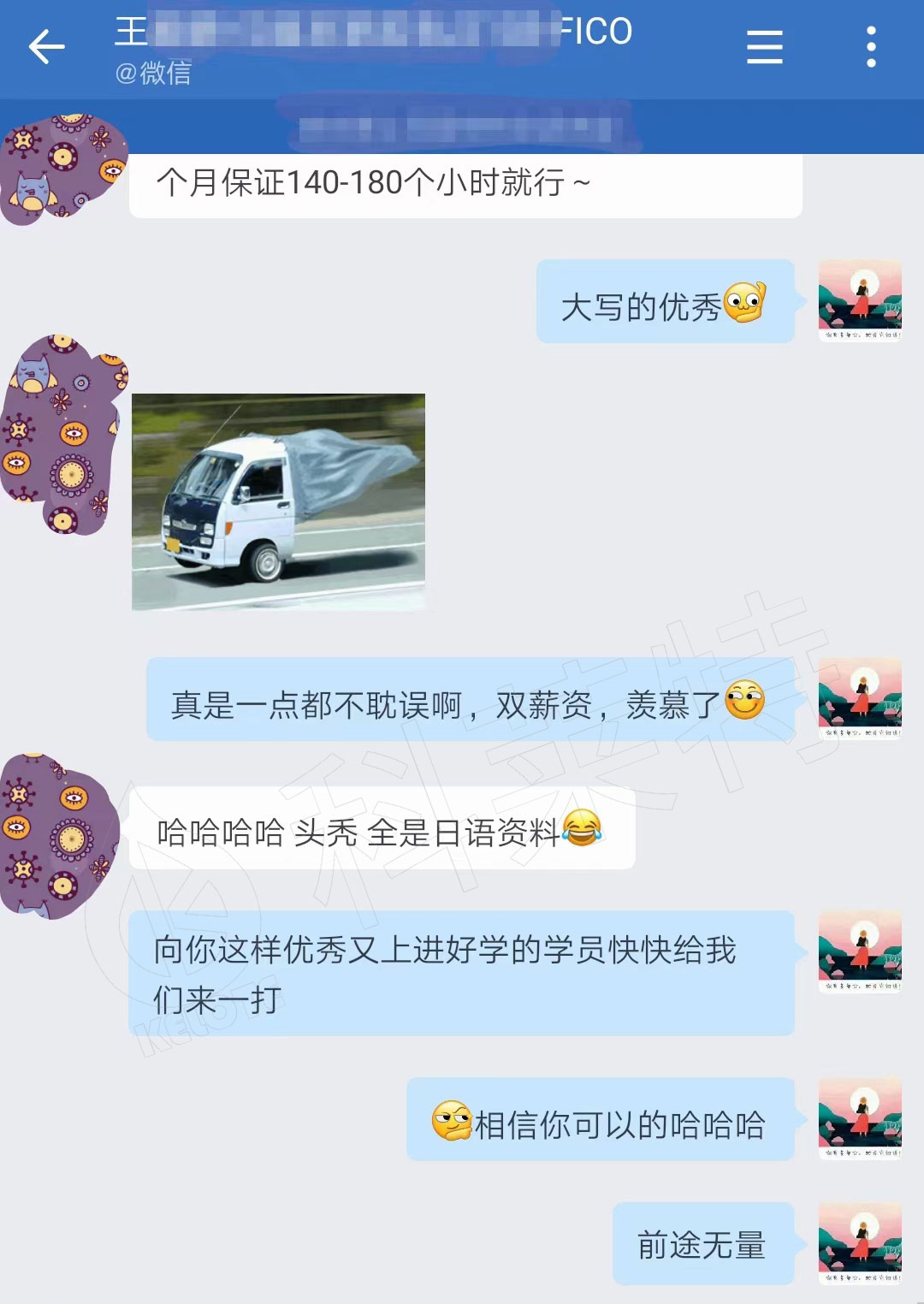This screenshot has width=924, height=1304.
Task: Open your avatar beside 前途无量
Action: [860, 1242]
